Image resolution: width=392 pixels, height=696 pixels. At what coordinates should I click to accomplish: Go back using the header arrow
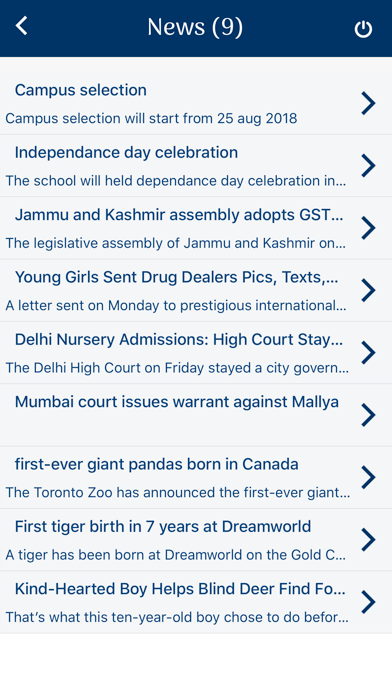point(21,26)
